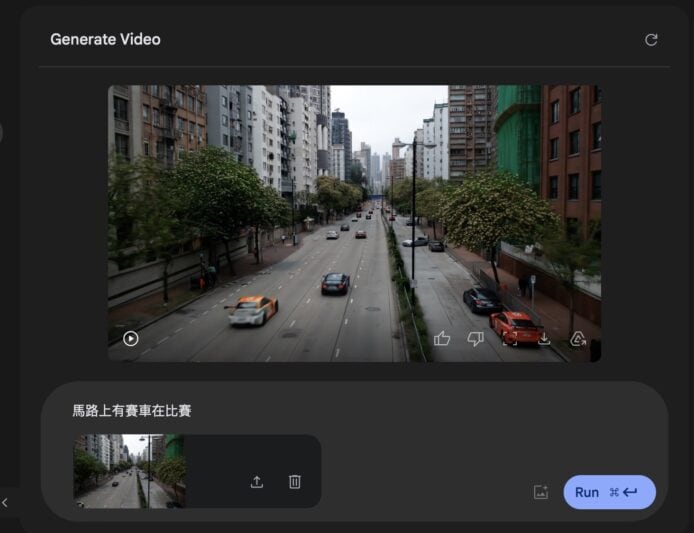Upload a replacement for the attached image

(x=257, y=482)
